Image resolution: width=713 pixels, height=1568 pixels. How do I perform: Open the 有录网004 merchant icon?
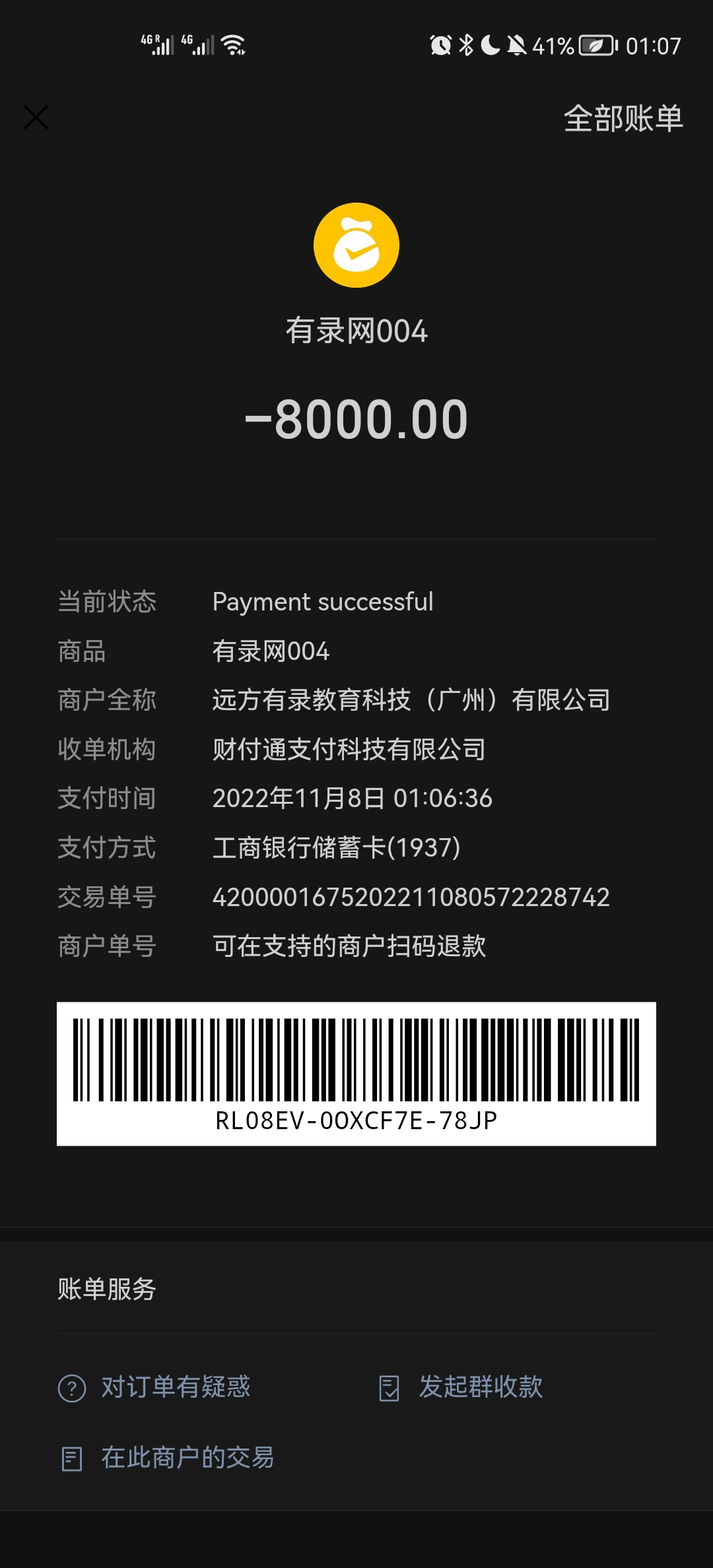coord(356,245)
